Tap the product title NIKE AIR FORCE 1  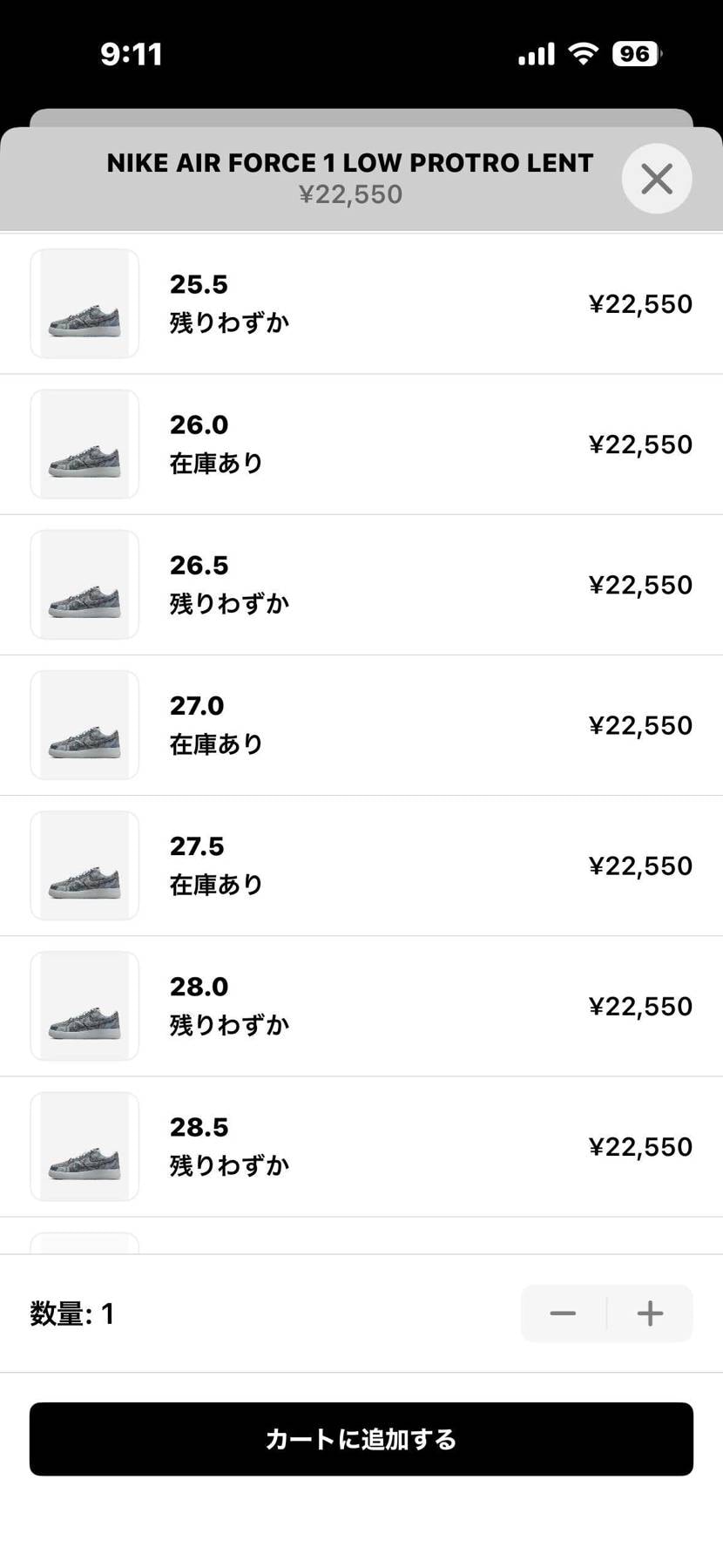(349, 162)
